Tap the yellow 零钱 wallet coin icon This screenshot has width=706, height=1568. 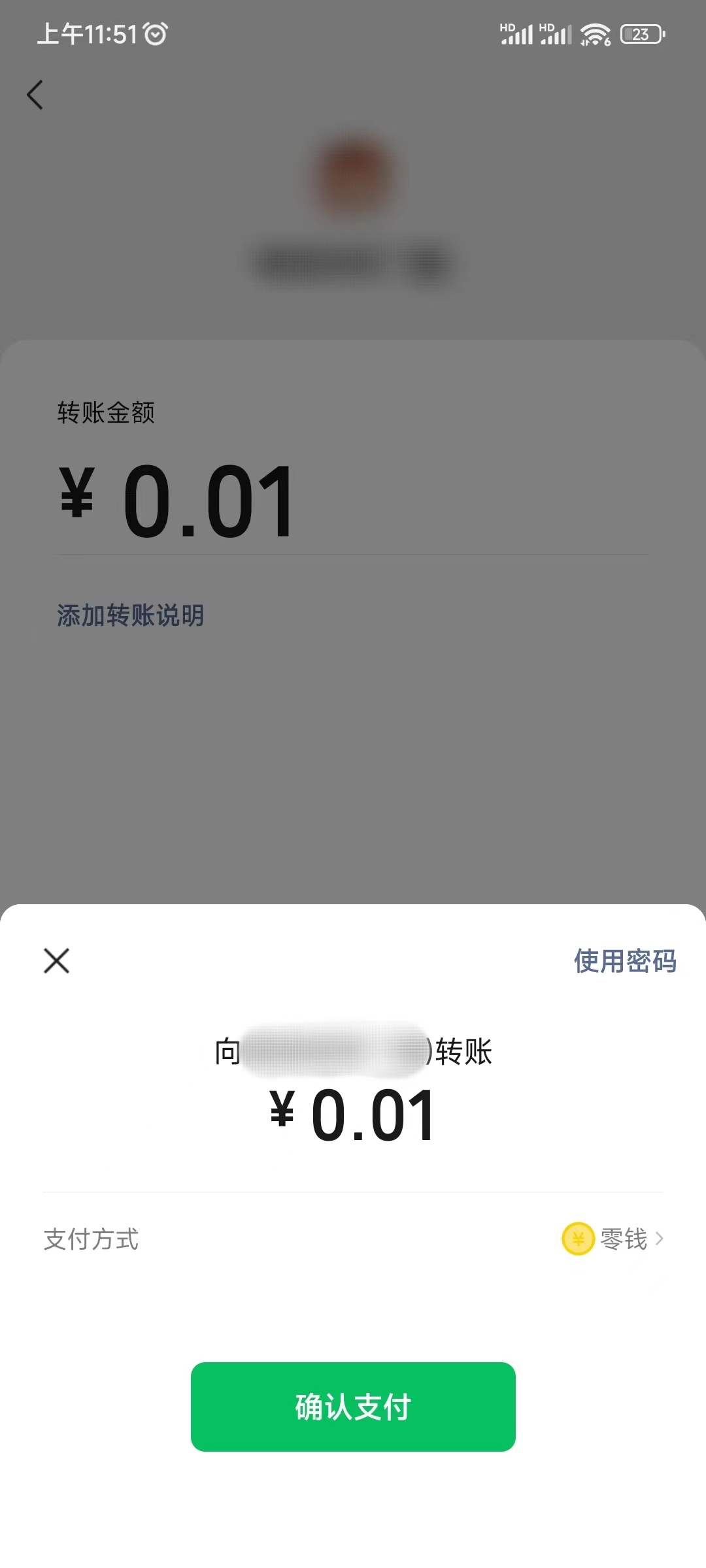(577, 1239)
